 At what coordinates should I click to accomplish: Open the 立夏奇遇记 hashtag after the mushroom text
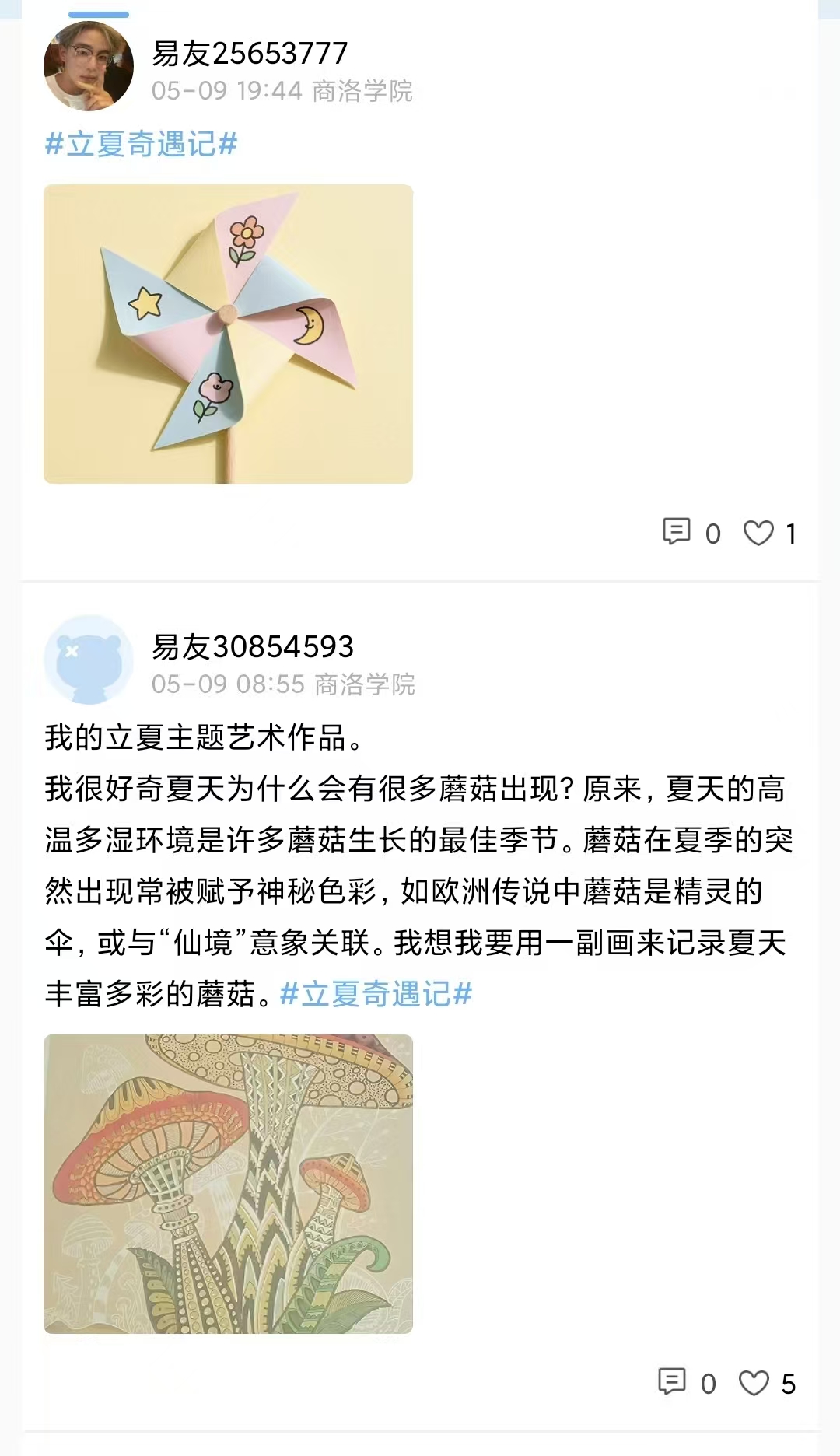pos(376,994)
